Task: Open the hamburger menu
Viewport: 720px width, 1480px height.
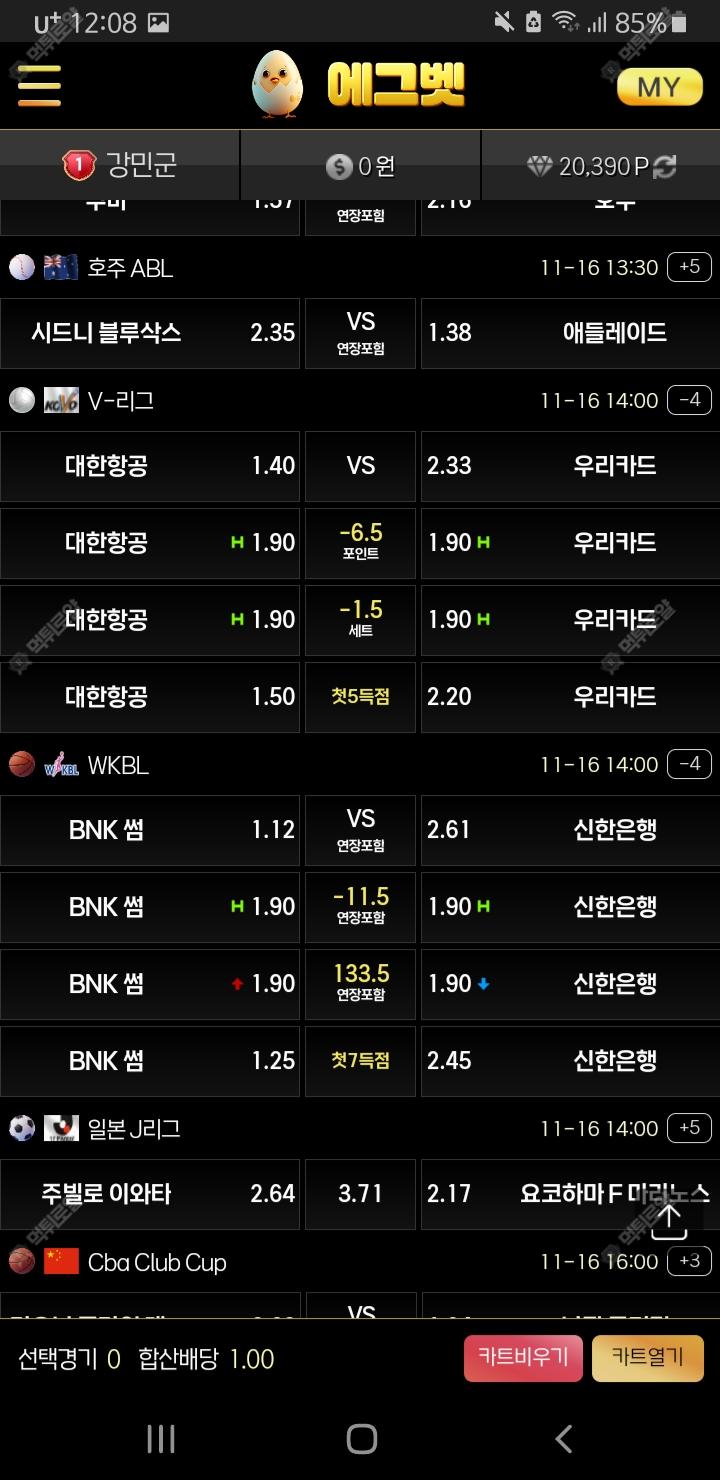Action: click(40, 86)
